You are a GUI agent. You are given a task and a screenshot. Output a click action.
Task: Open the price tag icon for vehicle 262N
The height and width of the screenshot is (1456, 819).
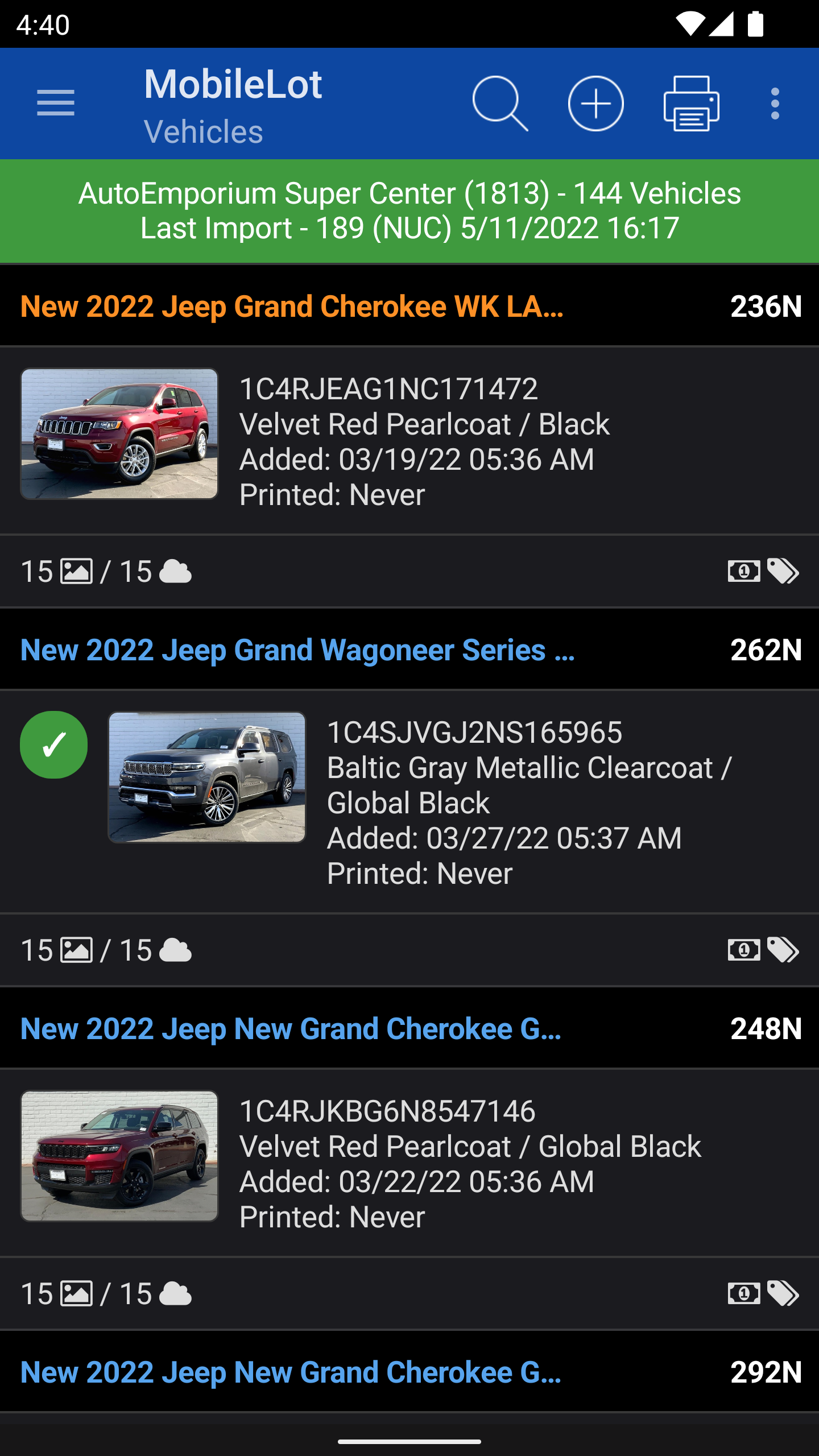point(783,950)
